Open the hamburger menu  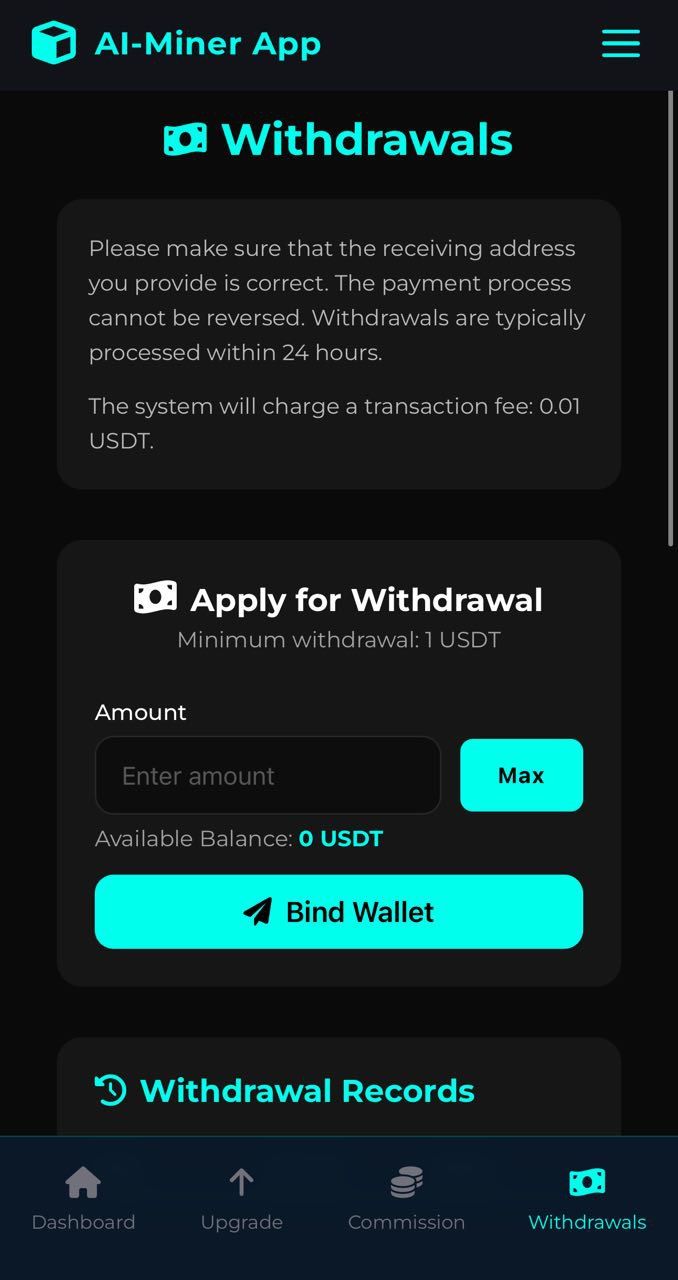[x=620, y=44]
